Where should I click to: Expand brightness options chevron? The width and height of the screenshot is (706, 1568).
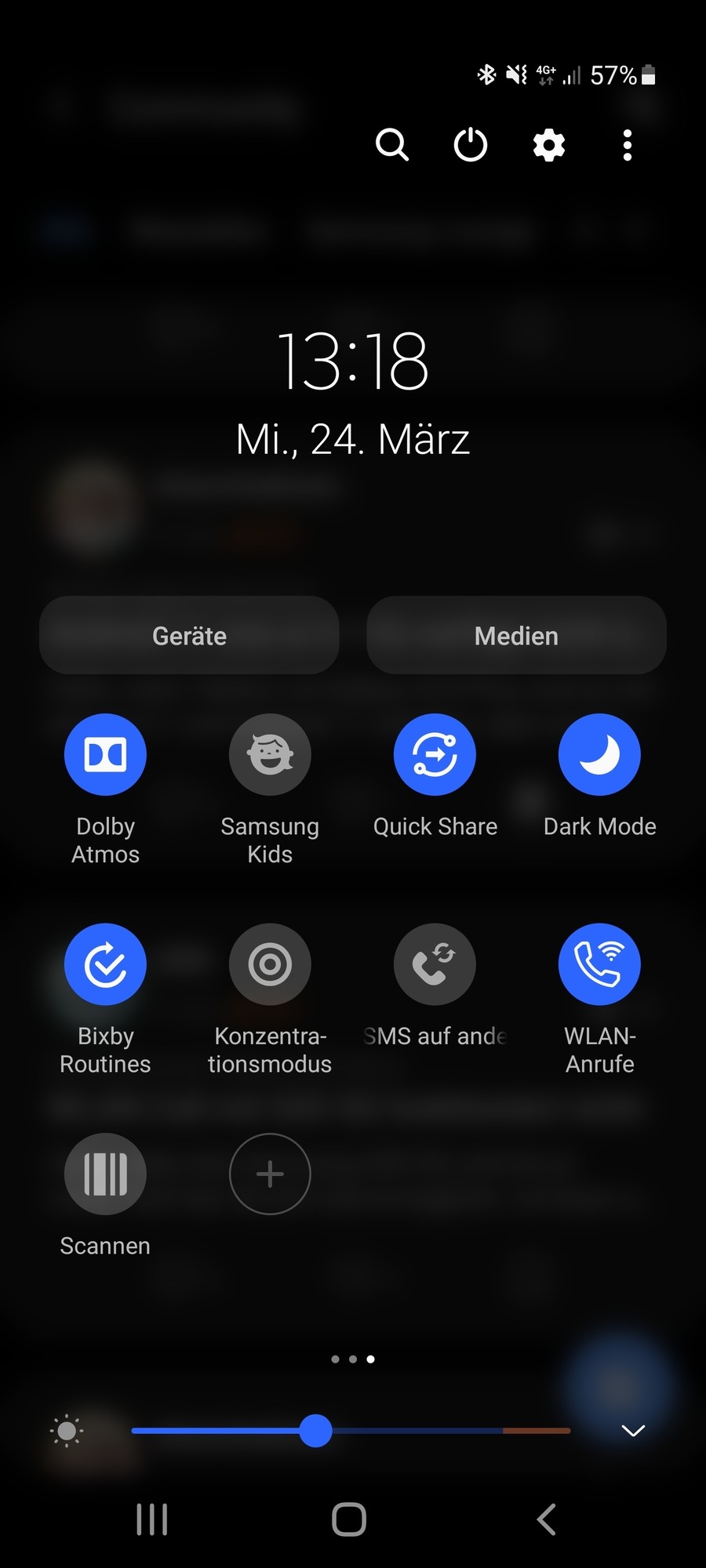click(x=633, y=1431)
